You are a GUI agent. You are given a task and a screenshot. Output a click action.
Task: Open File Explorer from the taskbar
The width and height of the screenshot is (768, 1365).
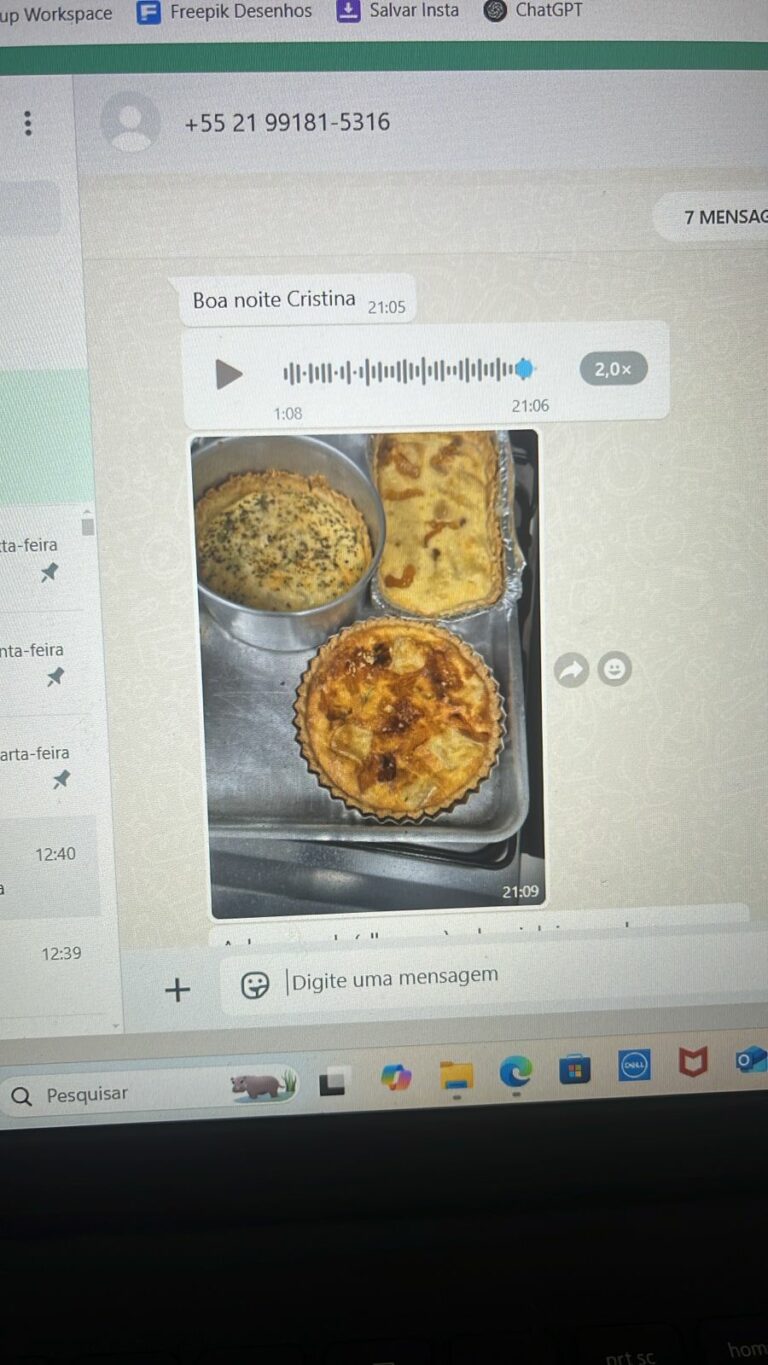pyautogui.click(x=457, y=1076)
